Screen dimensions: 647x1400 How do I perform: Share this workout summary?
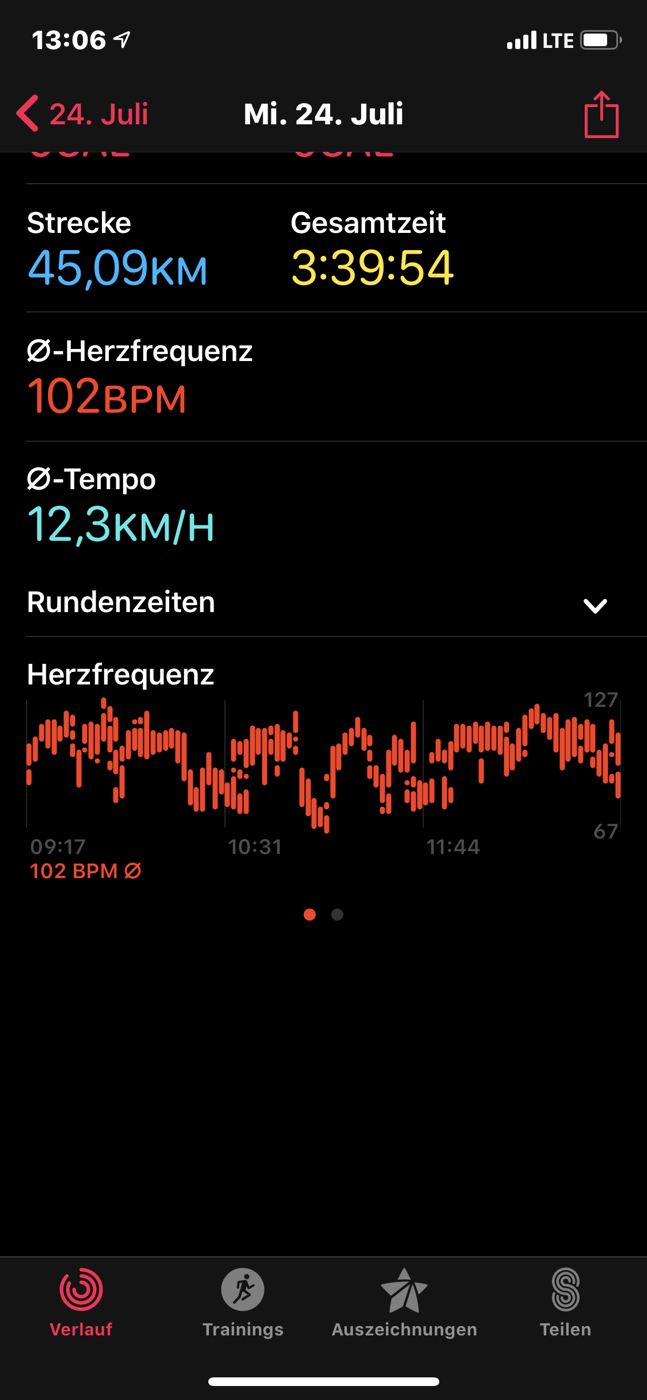click(x=602, y=114)
